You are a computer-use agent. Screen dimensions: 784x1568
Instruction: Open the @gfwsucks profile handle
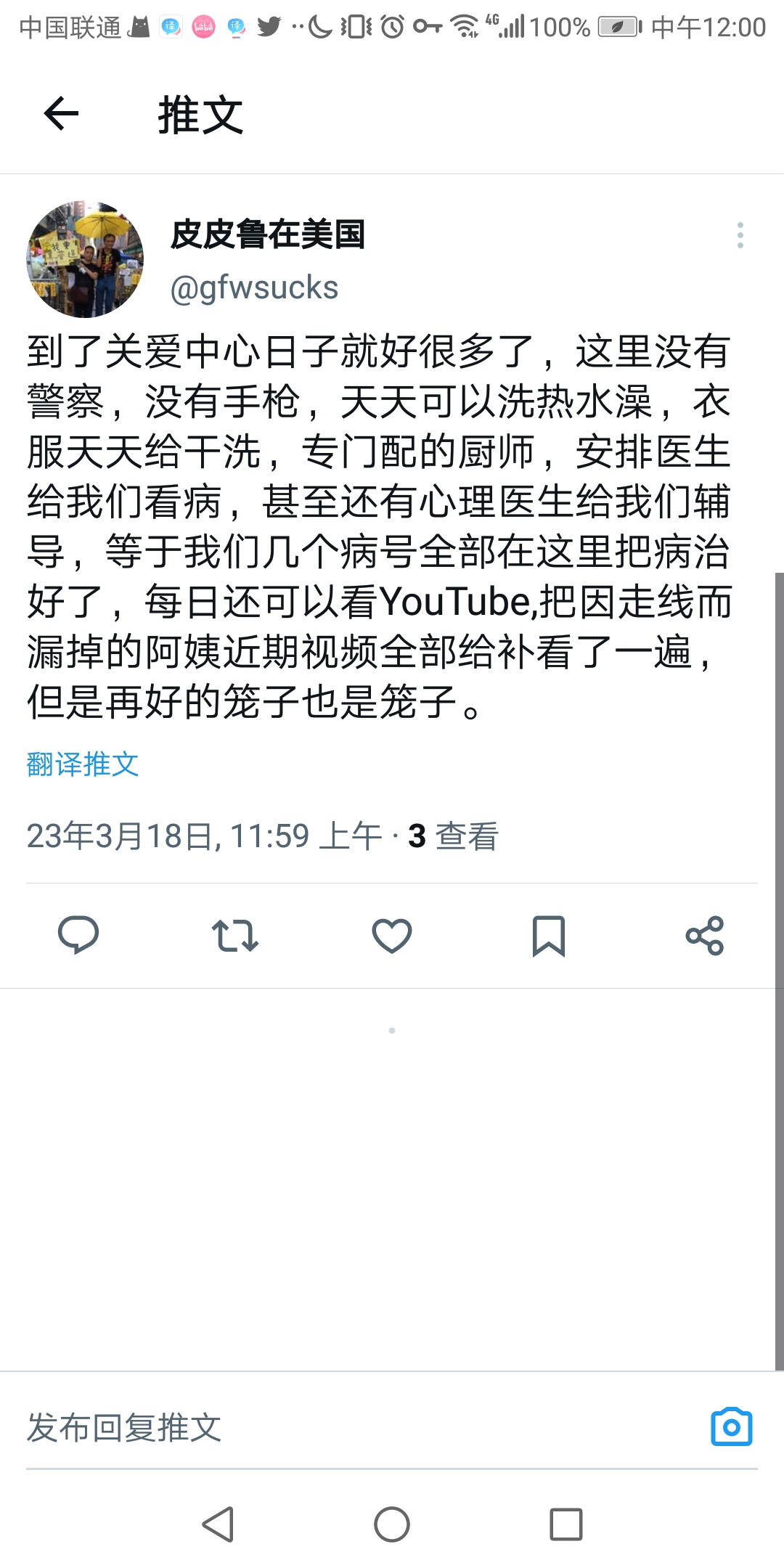(x=254, y=287)
